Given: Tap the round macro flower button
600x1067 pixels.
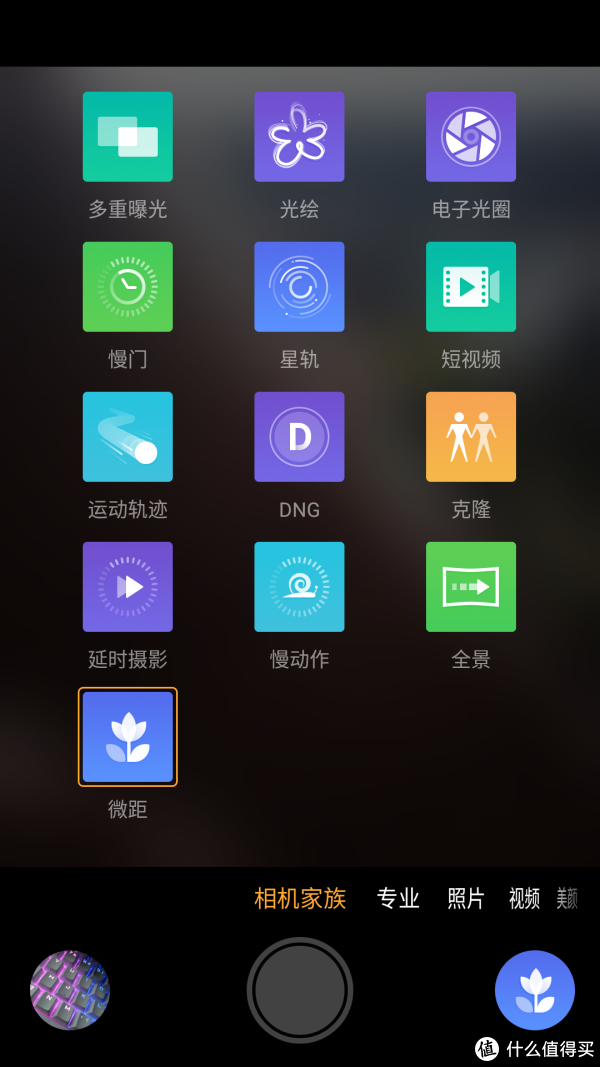Looking at the screenshot, I should [535, 990].
